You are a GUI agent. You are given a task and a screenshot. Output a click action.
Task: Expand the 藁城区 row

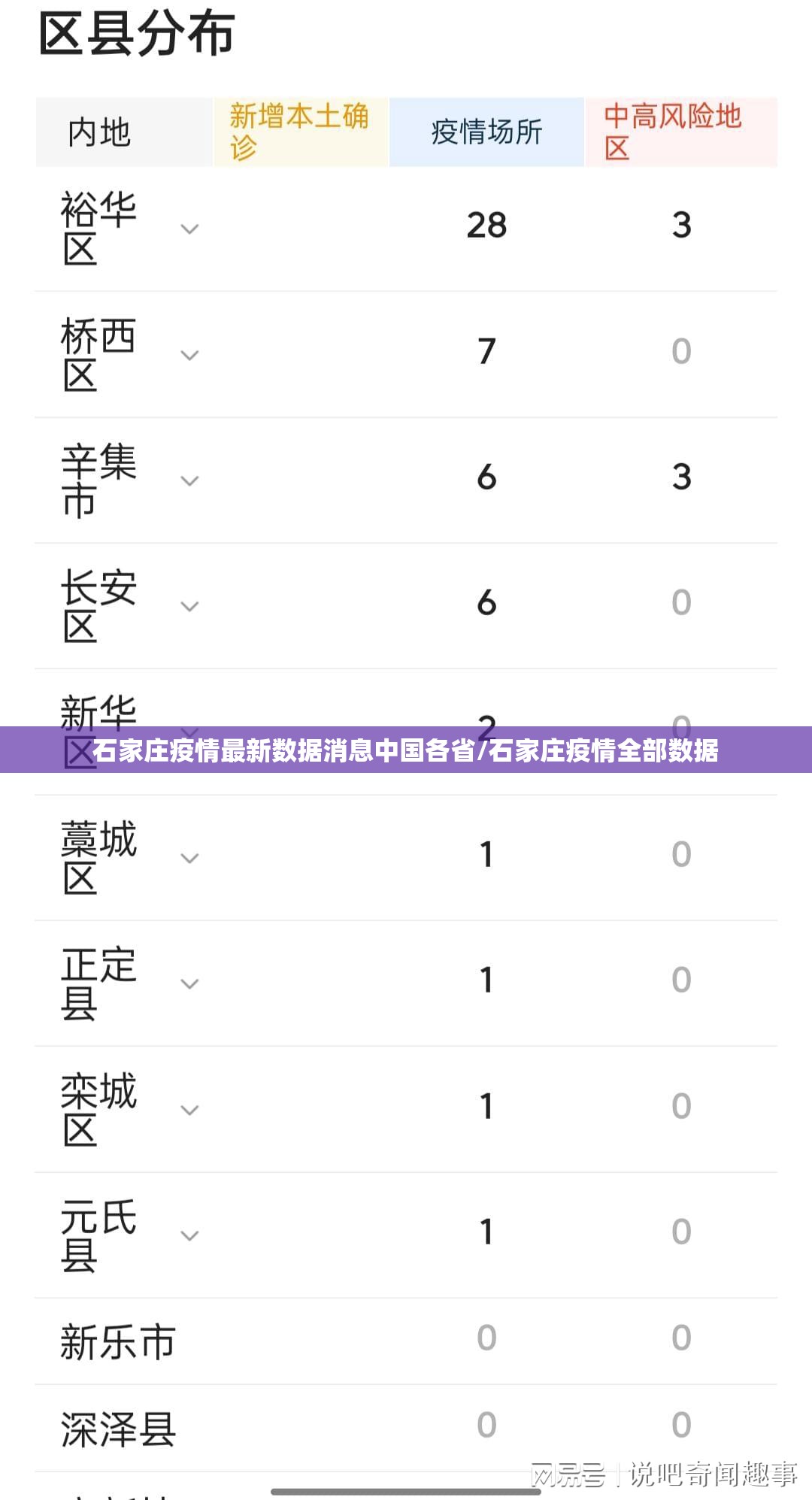pos(189,858)
